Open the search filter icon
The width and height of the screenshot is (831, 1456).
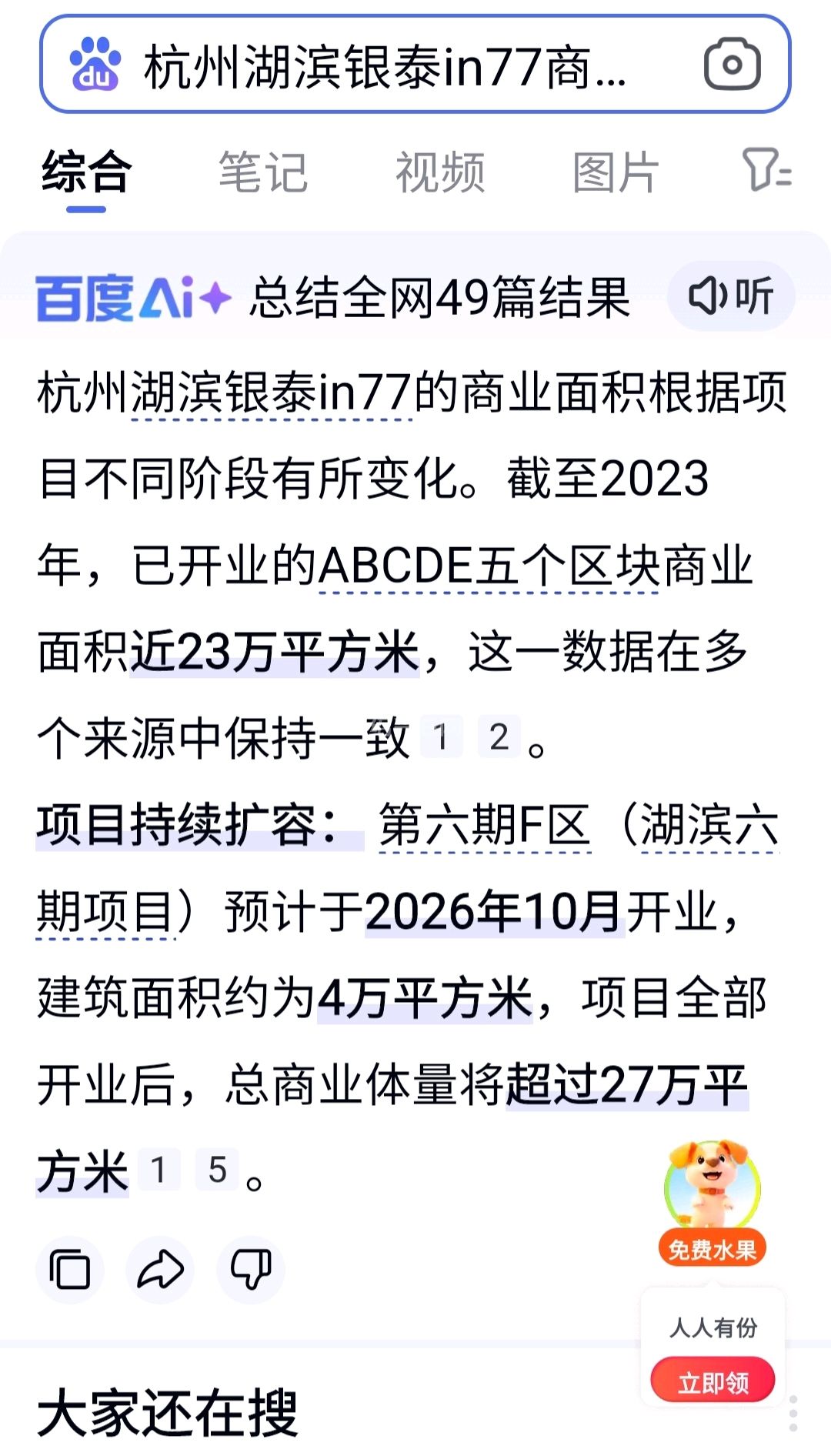coord(766,171)
